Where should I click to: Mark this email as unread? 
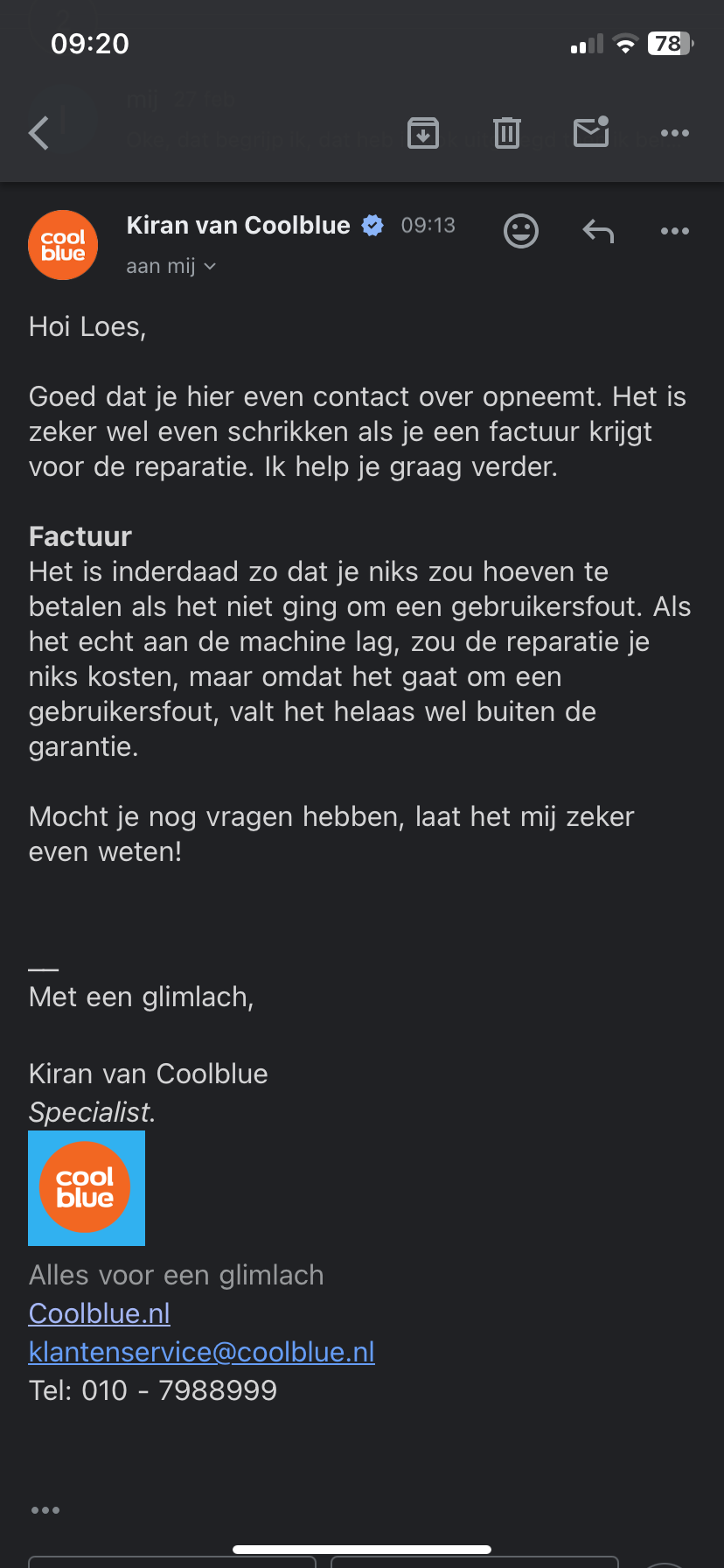pyautogui.click(x=591, y=133)
